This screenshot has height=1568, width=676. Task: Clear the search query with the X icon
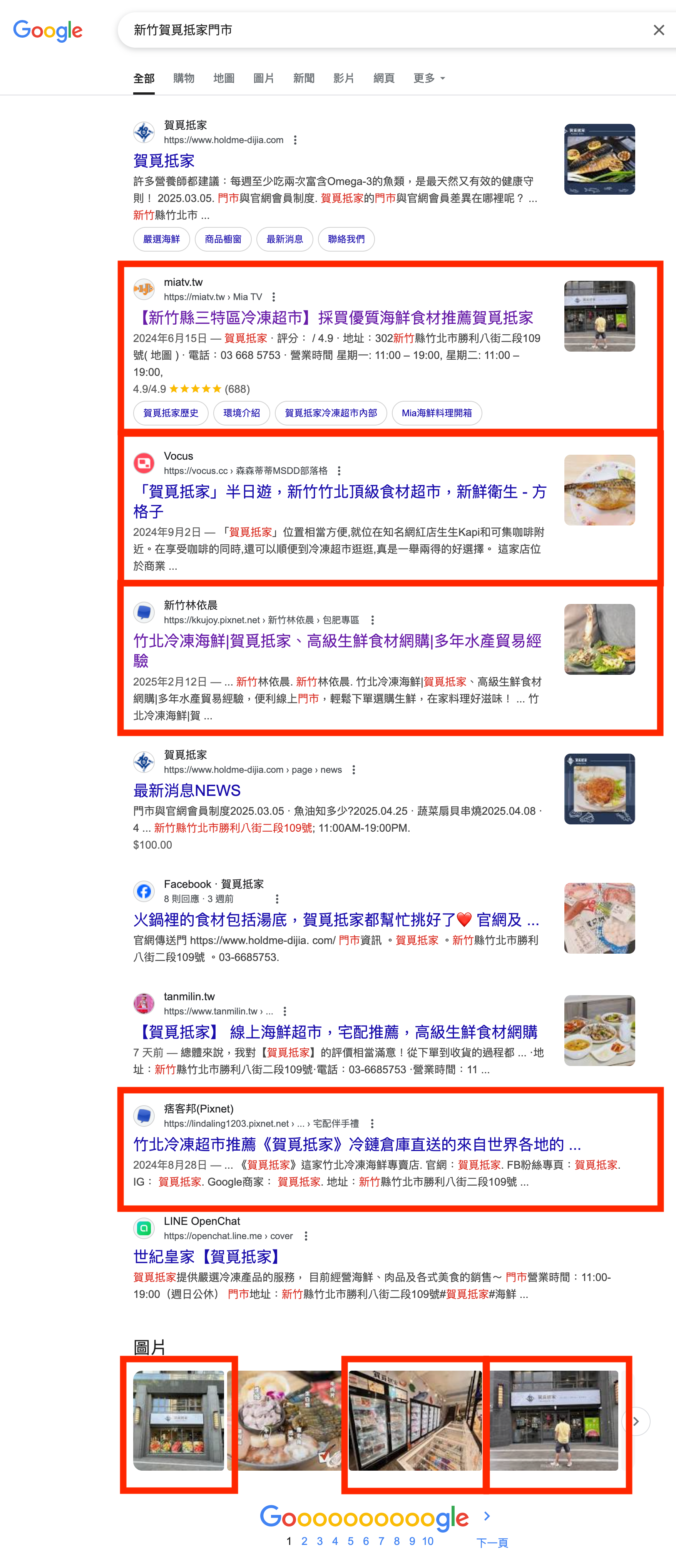pyautogui.click(x=658, y=30)
